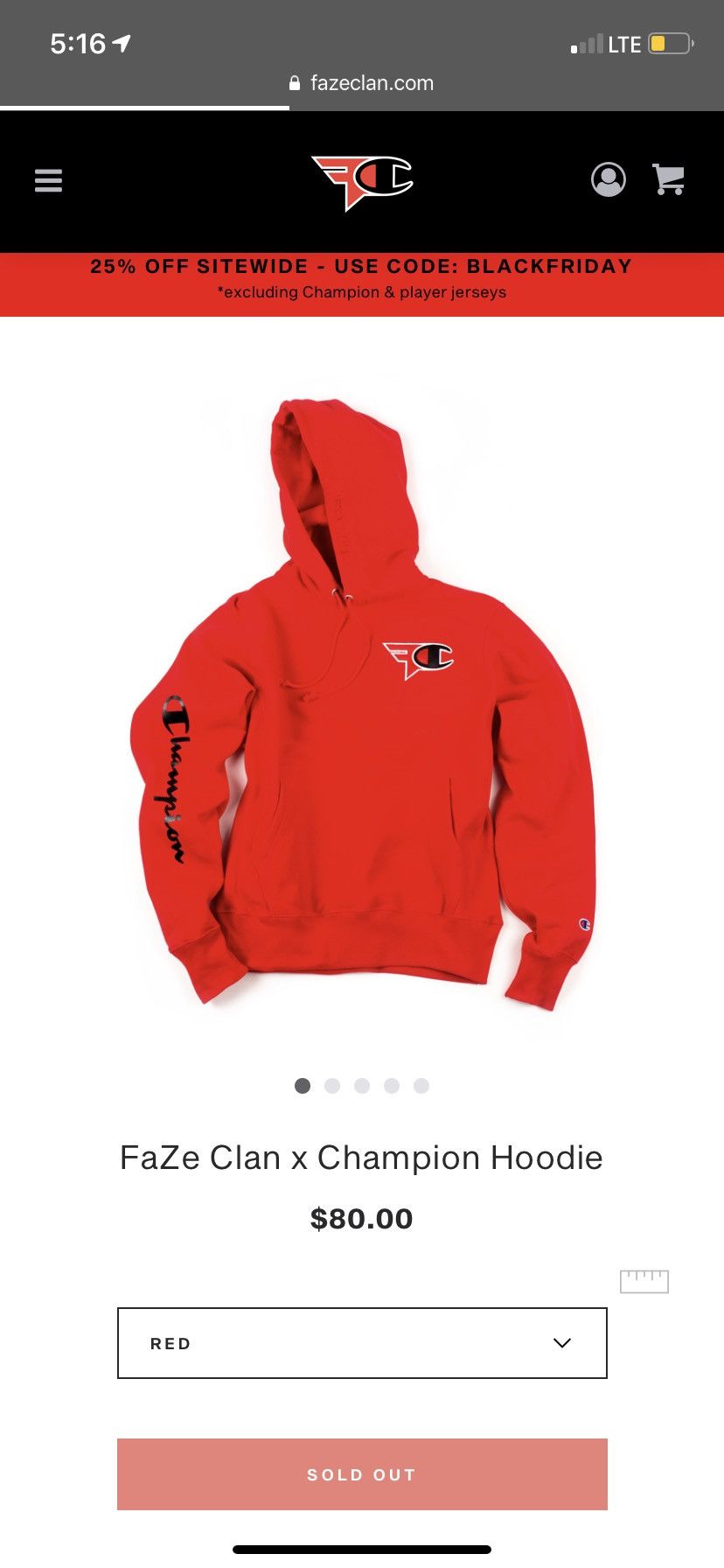
Task: Open the size guide ruler icon
Action: click(644, 1281)
